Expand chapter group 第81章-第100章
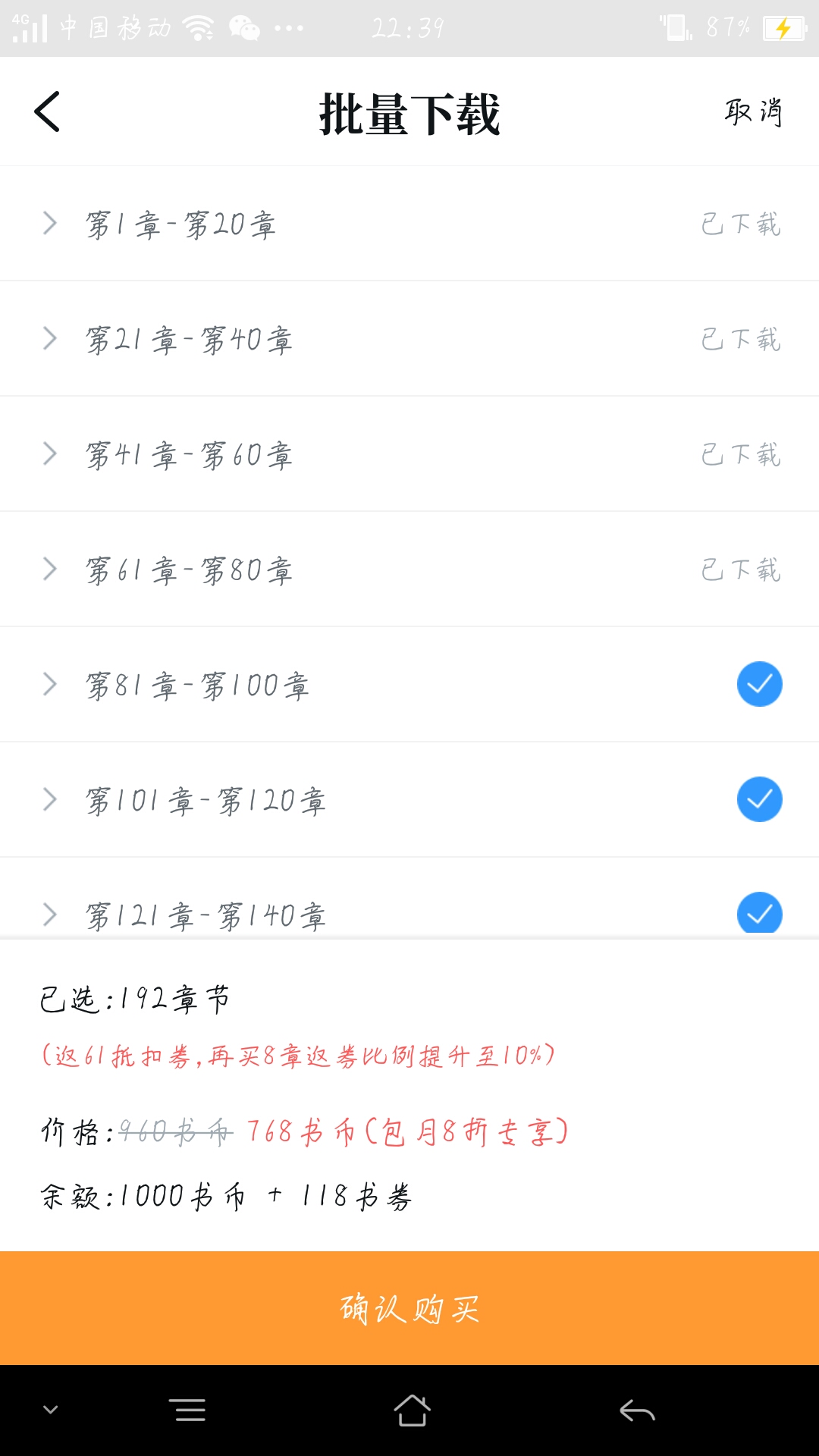Image resolution: width=819 pixels, height=1456 pixels. pos(50,685)
